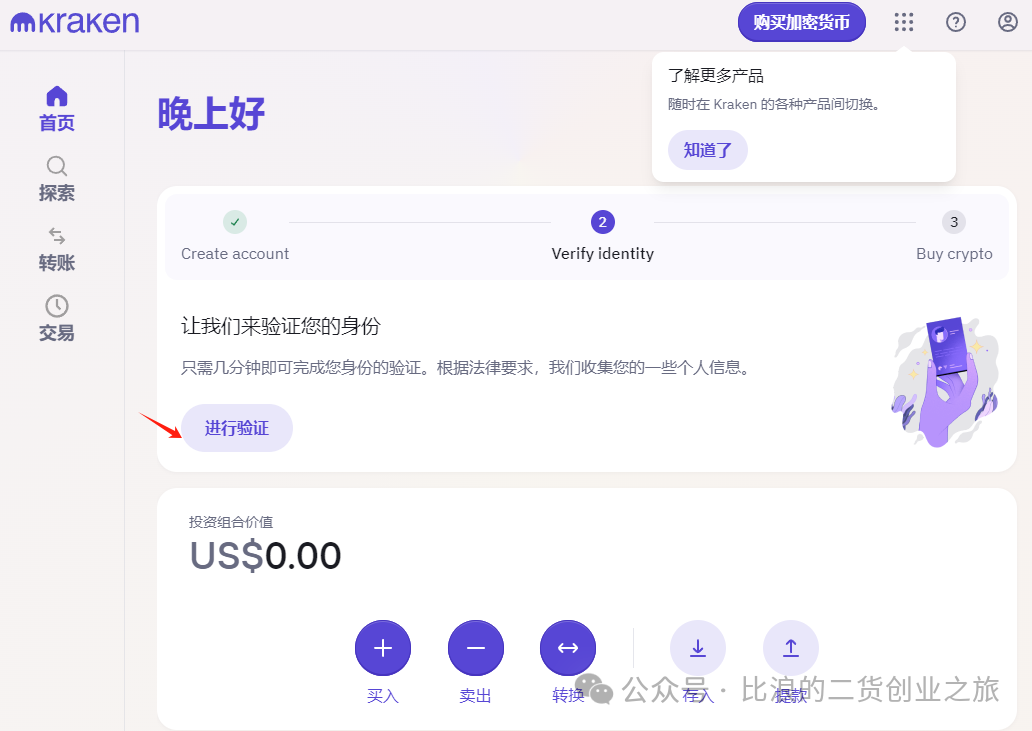Tap the 存入 deposit button
This screenshot has width=1032, height=731.
(x=698, y=648)
